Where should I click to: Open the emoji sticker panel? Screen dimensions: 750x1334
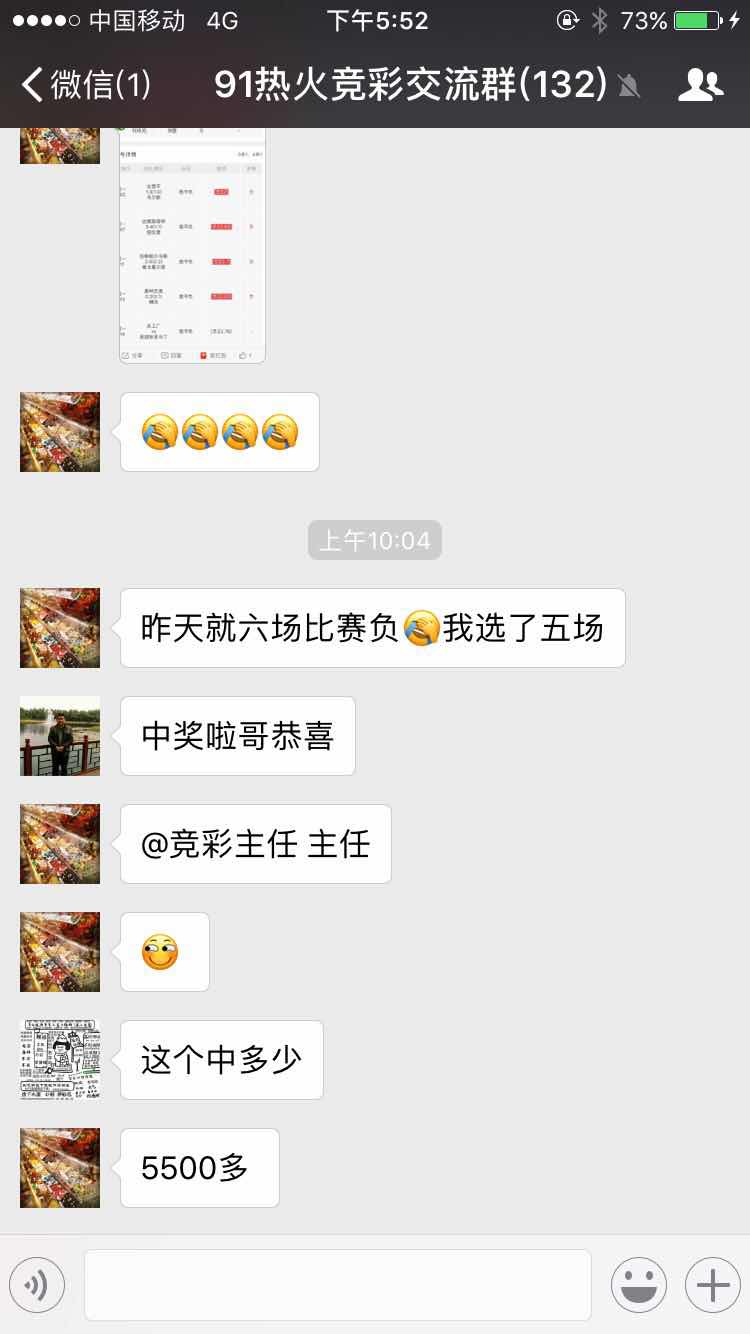[x=640, y=1285]
